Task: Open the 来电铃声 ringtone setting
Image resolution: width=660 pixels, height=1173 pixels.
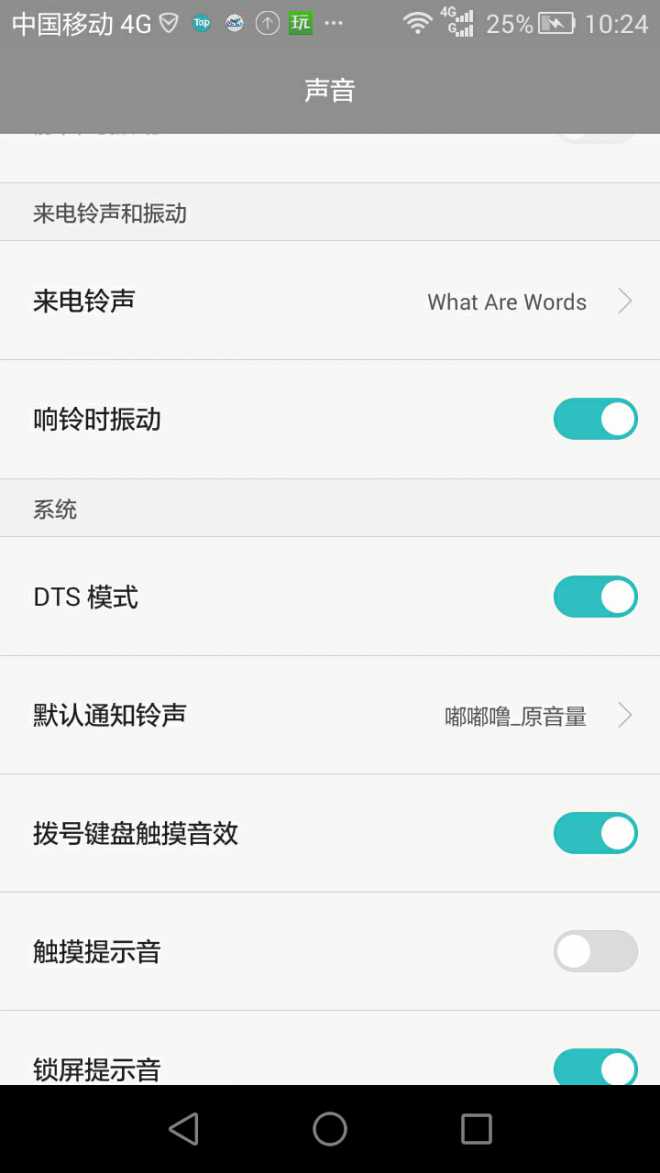Action: 330,301
